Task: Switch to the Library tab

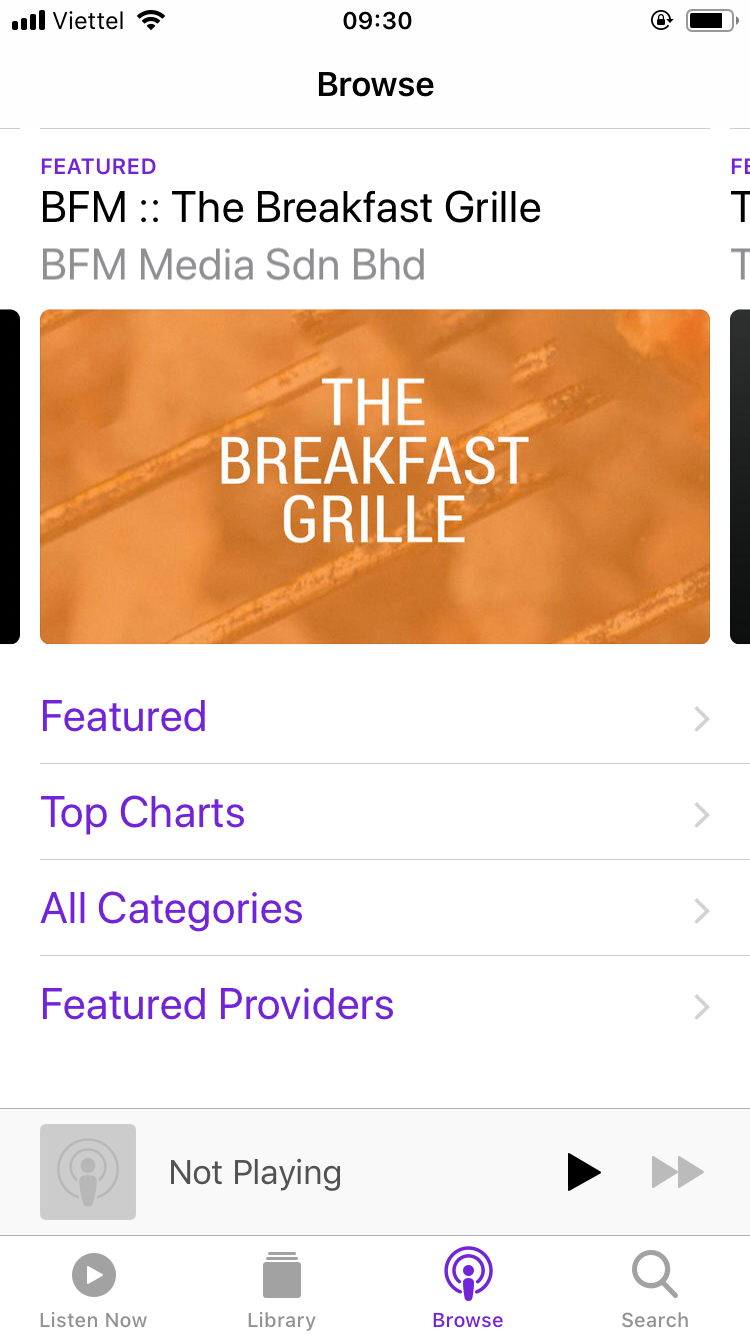Action: tap(281, 1290)
